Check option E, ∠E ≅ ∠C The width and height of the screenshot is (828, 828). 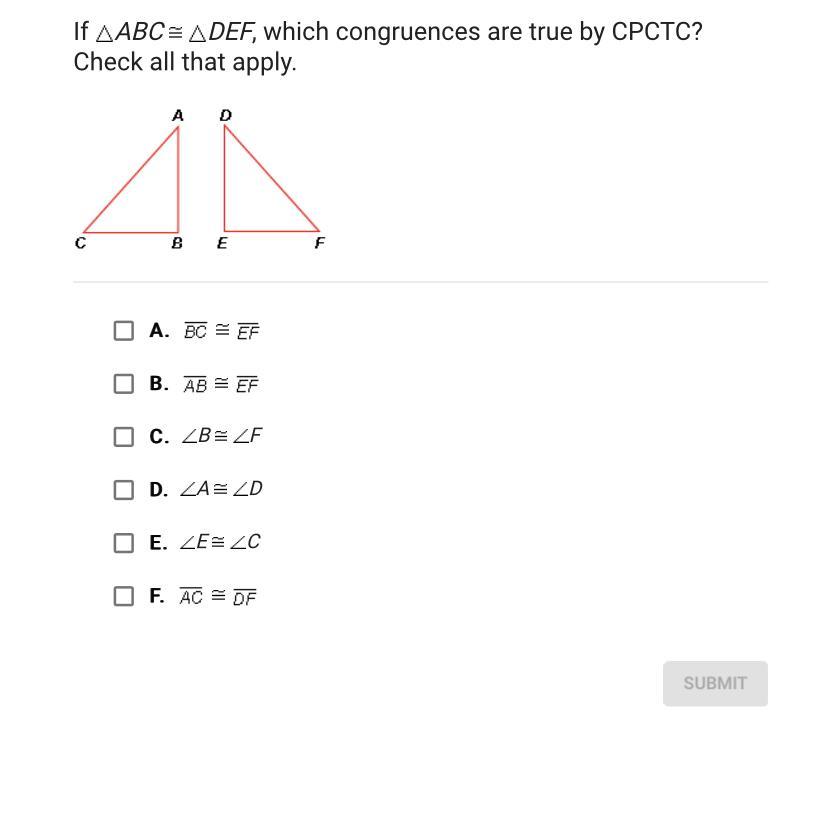tap(124, 543)
